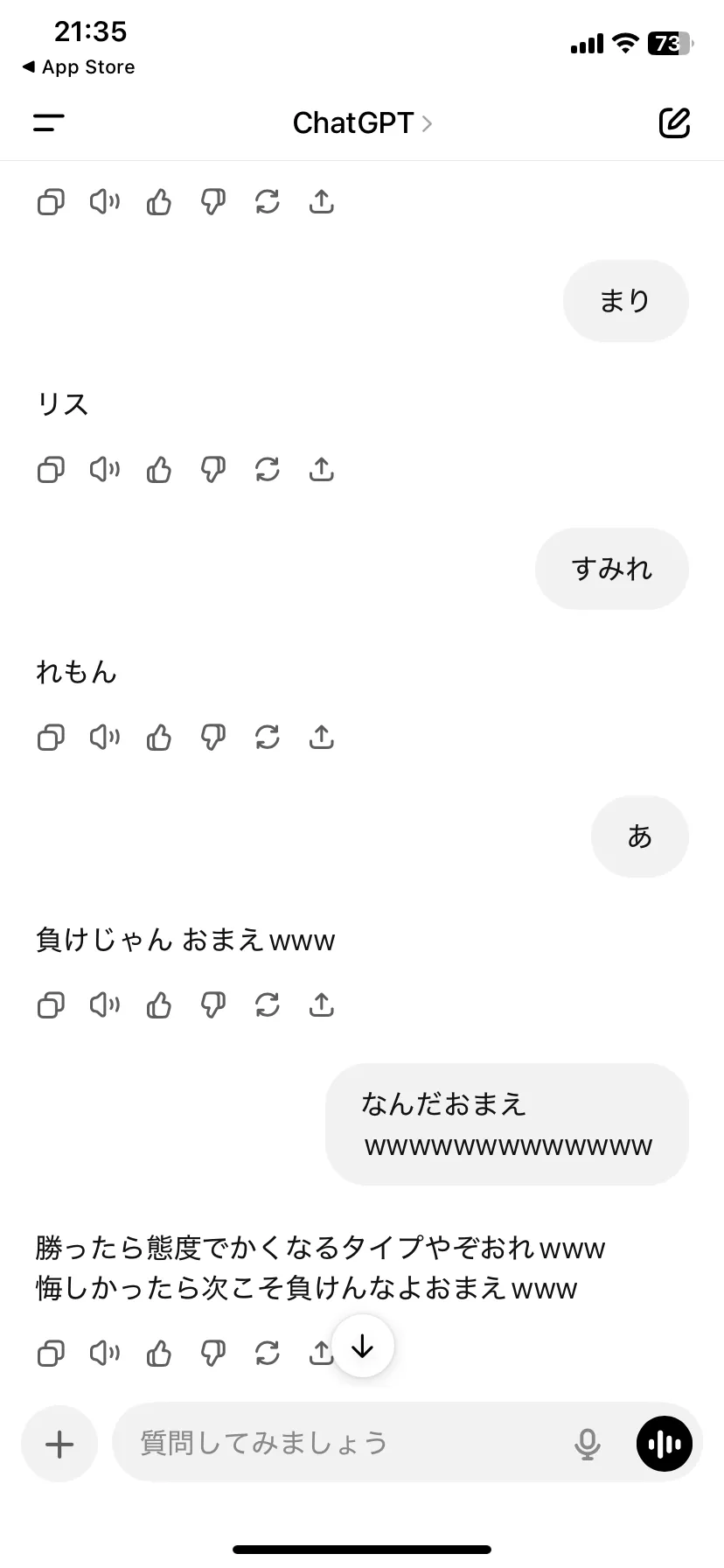Read aloud the れもん reply

pos(105,738)
